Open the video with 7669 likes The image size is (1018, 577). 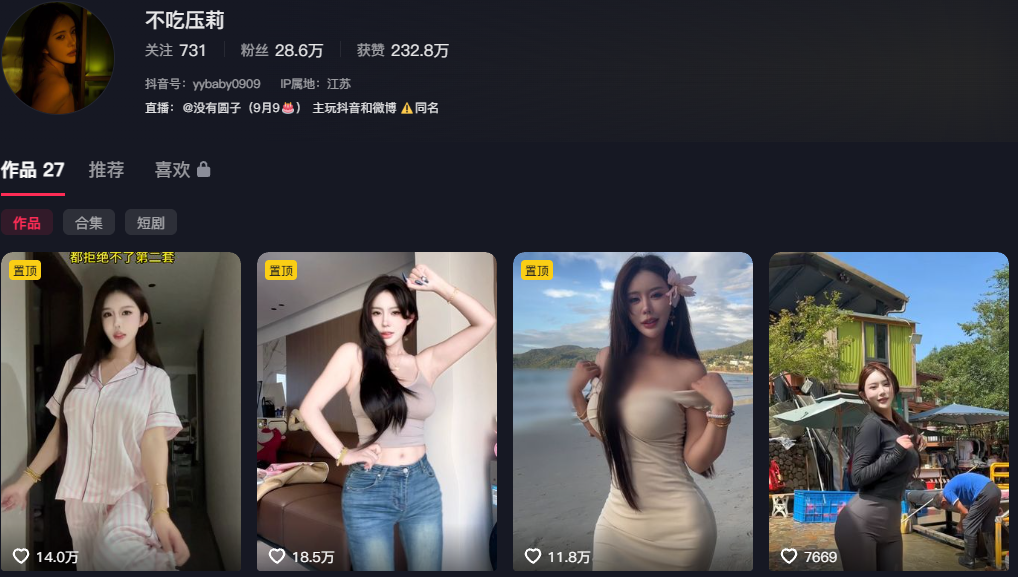click(889, 411)
